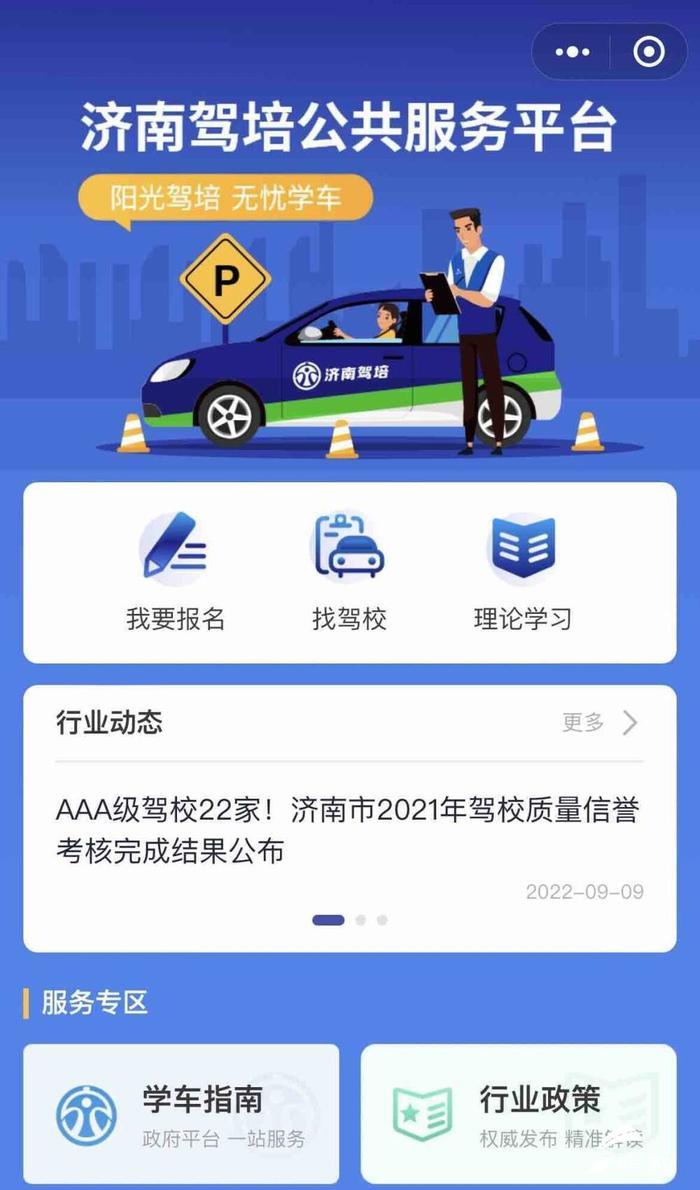The height and width of the screenshot is (1190, 700).
Task: Close the mini program with the circle button
Action: coord(649,52)
